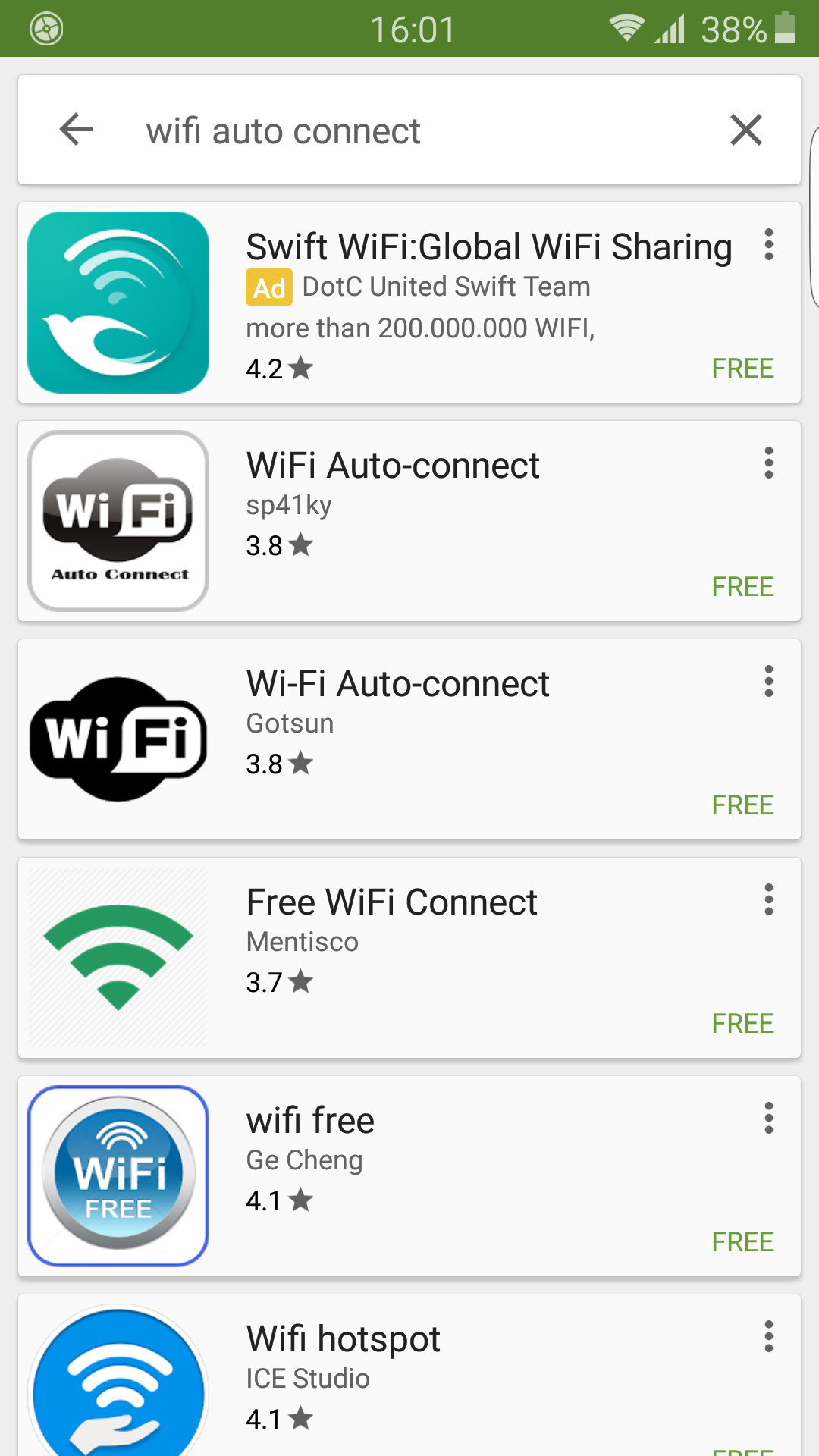819x1456 pixels.
Task: Open overflow menu for Gotsun's app
Action: point(769,682)
